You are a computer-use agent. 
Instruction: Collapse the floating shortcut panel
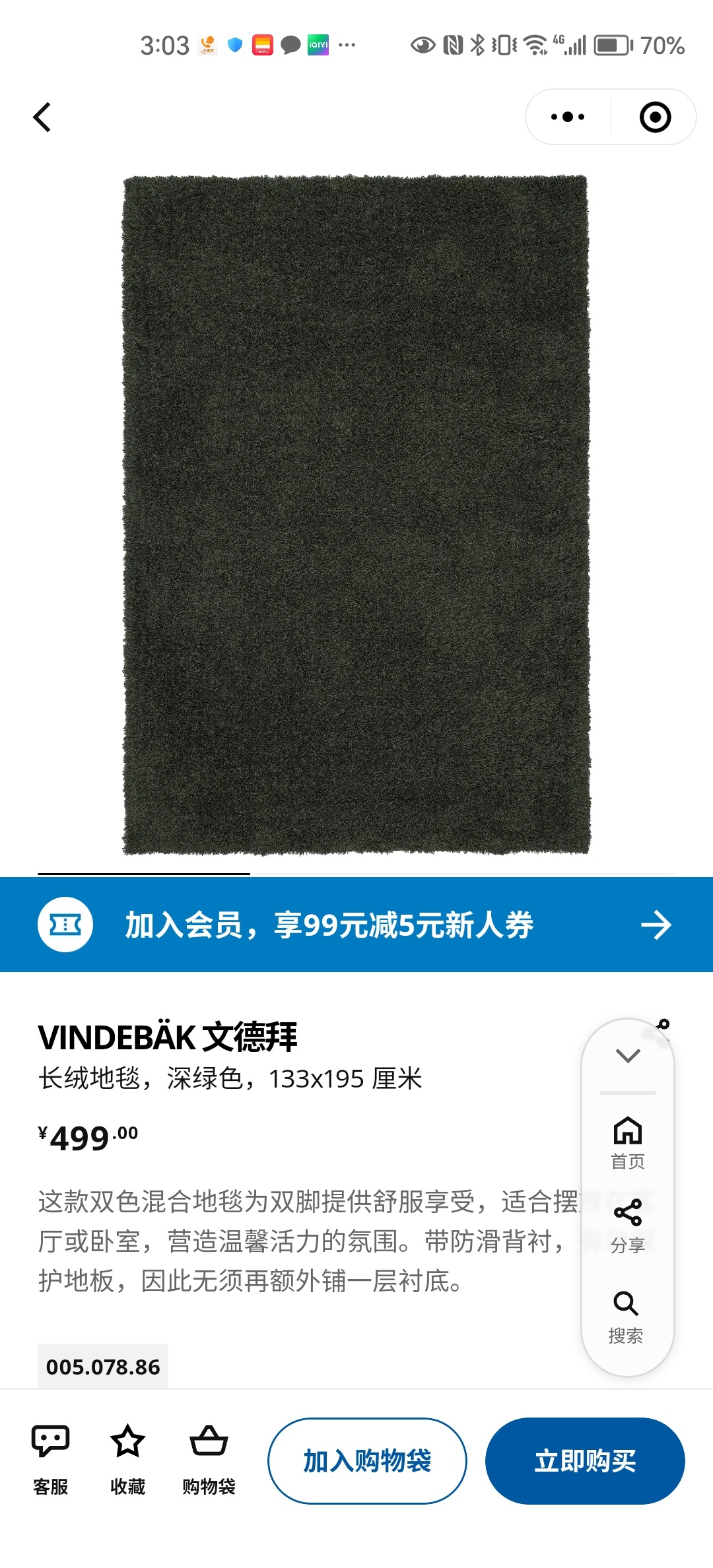coord(627,1055)
